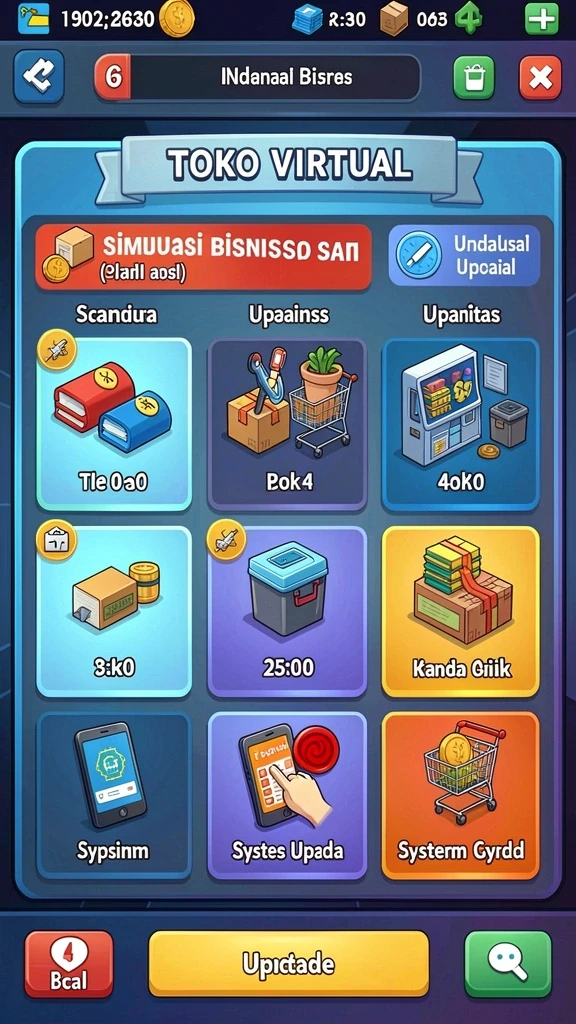This screenshot has height=1024, width=576.
Task: Tap the red Bcal button
Action: click(69, 964)
